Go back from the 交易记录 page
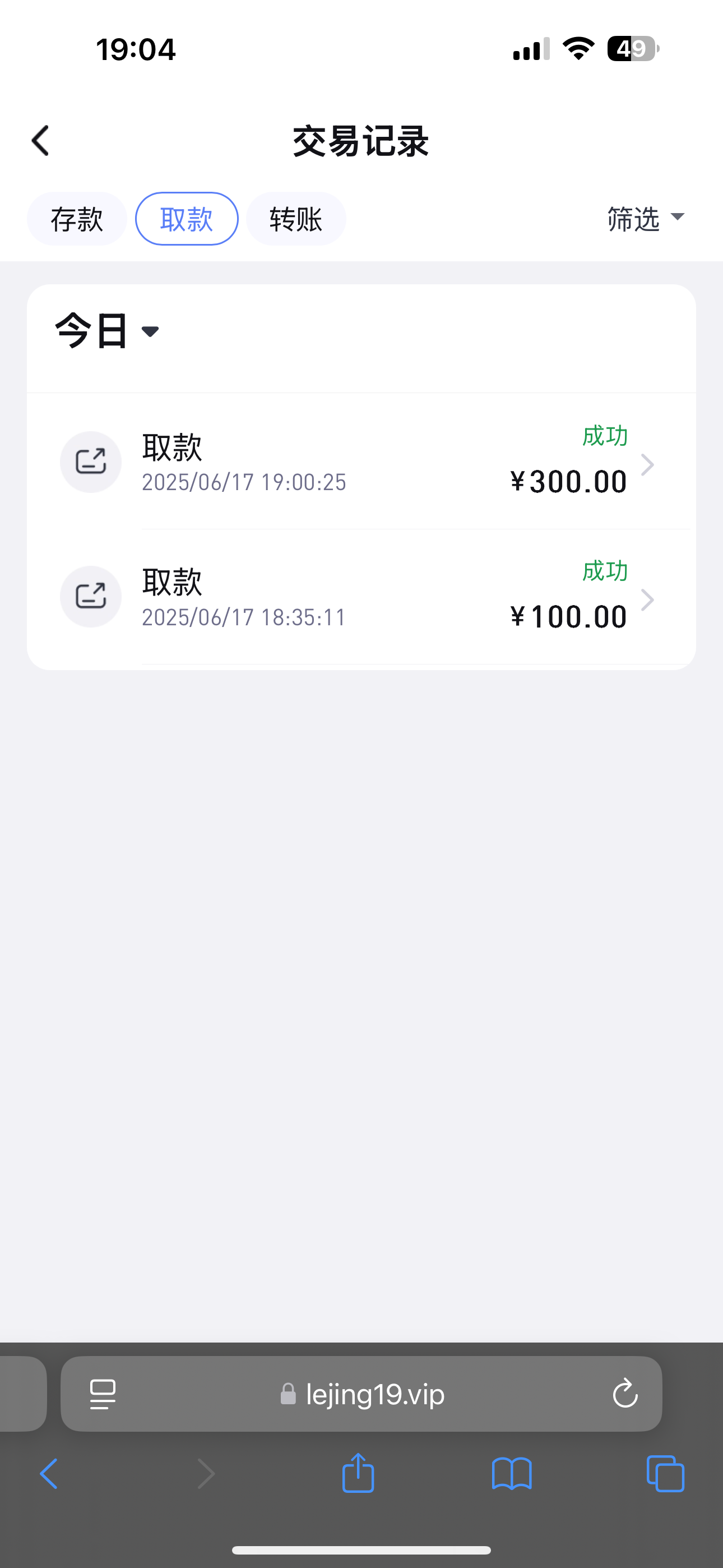The image size is (723, 1568). coord(40,141)
